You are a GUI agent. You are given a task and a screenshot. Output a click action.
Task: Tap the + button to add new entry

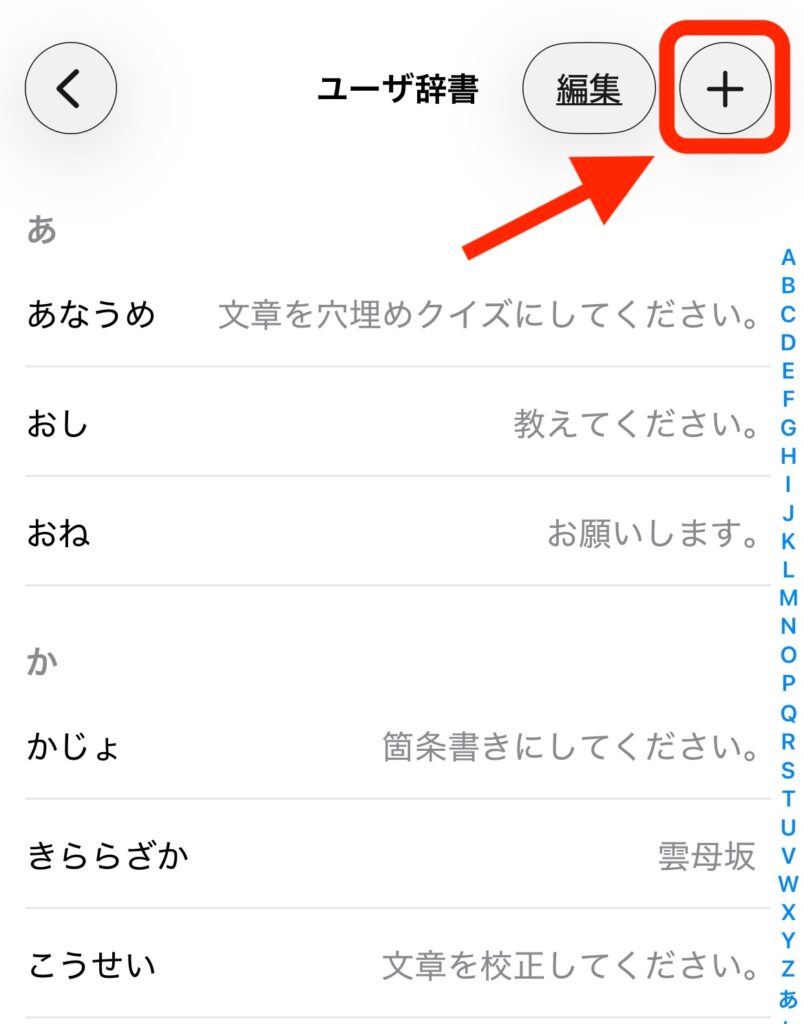725,88
